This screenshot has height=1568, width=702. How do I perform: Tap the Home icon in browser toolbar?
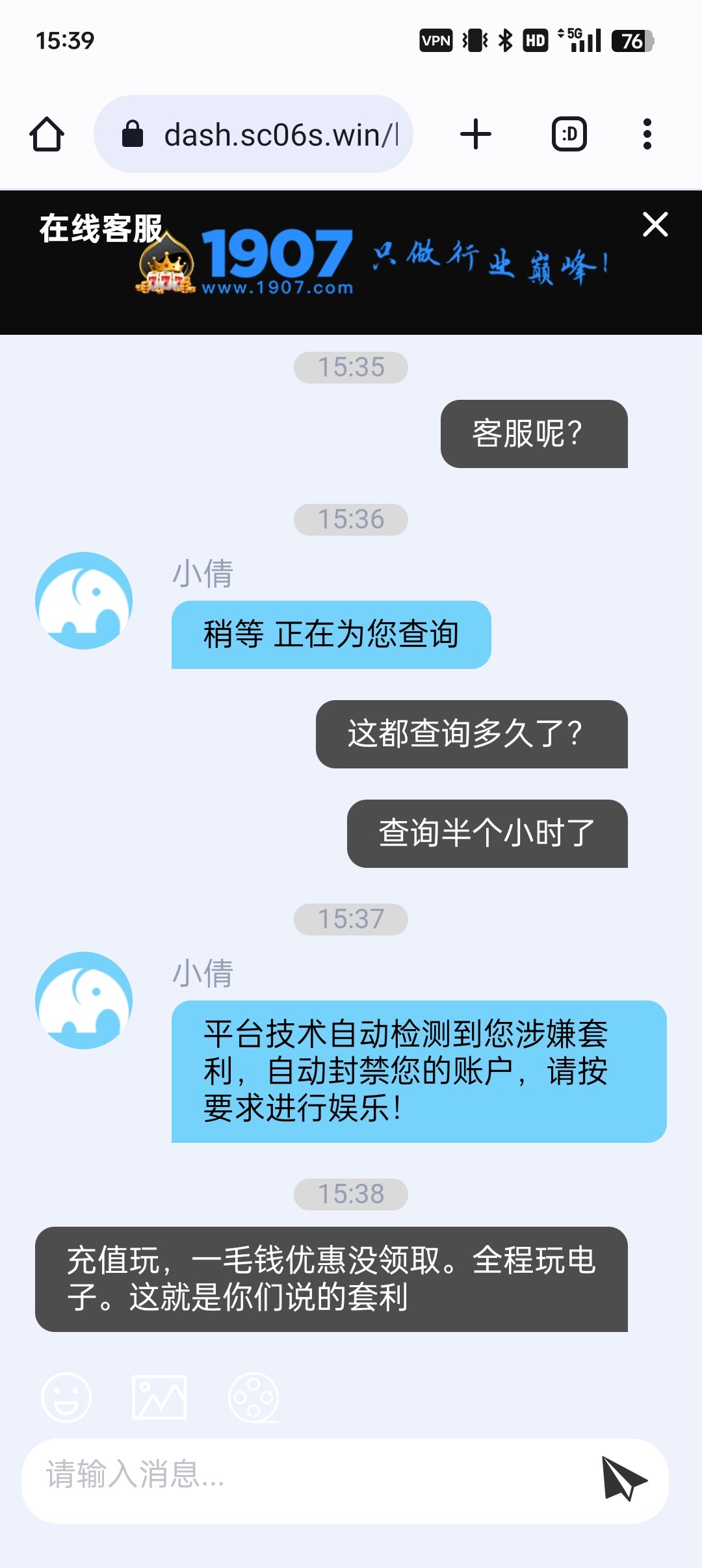click(46, 133)
